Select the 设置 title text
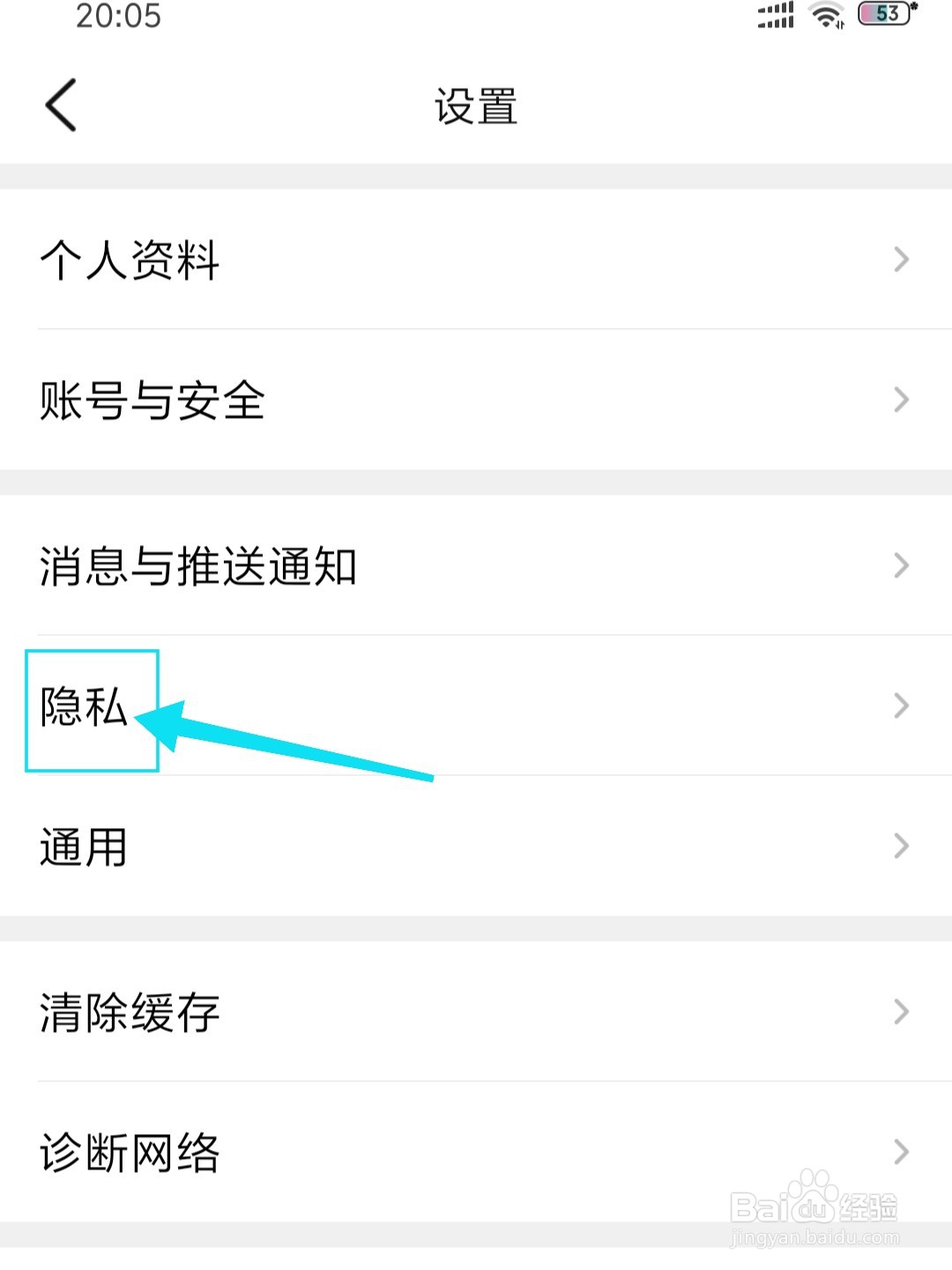Screen dimensions: 952x1270 (476, 106)
